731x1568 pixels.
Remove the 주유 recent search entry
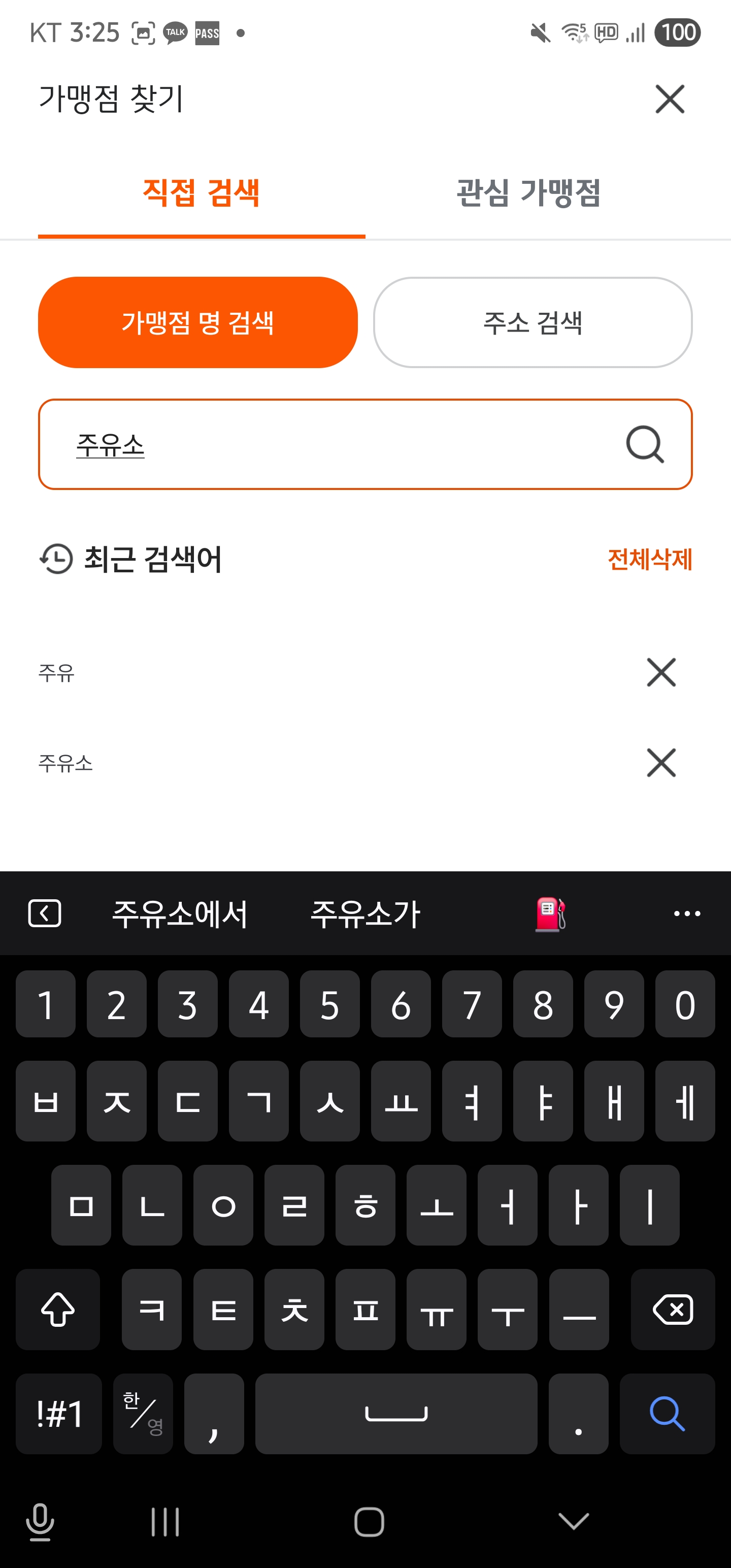point(661,673)
